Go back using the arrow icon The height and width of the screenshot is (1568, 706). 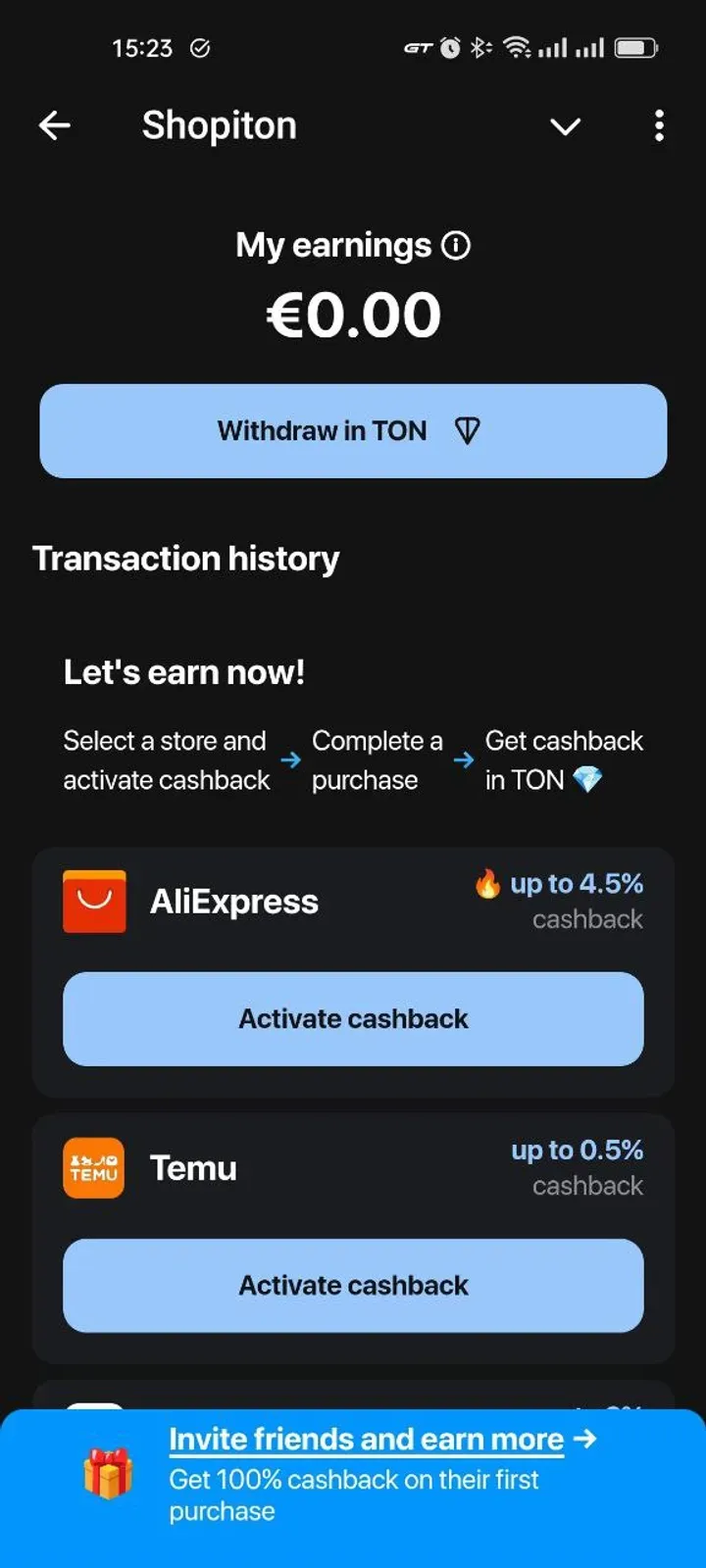click(55, 125)
